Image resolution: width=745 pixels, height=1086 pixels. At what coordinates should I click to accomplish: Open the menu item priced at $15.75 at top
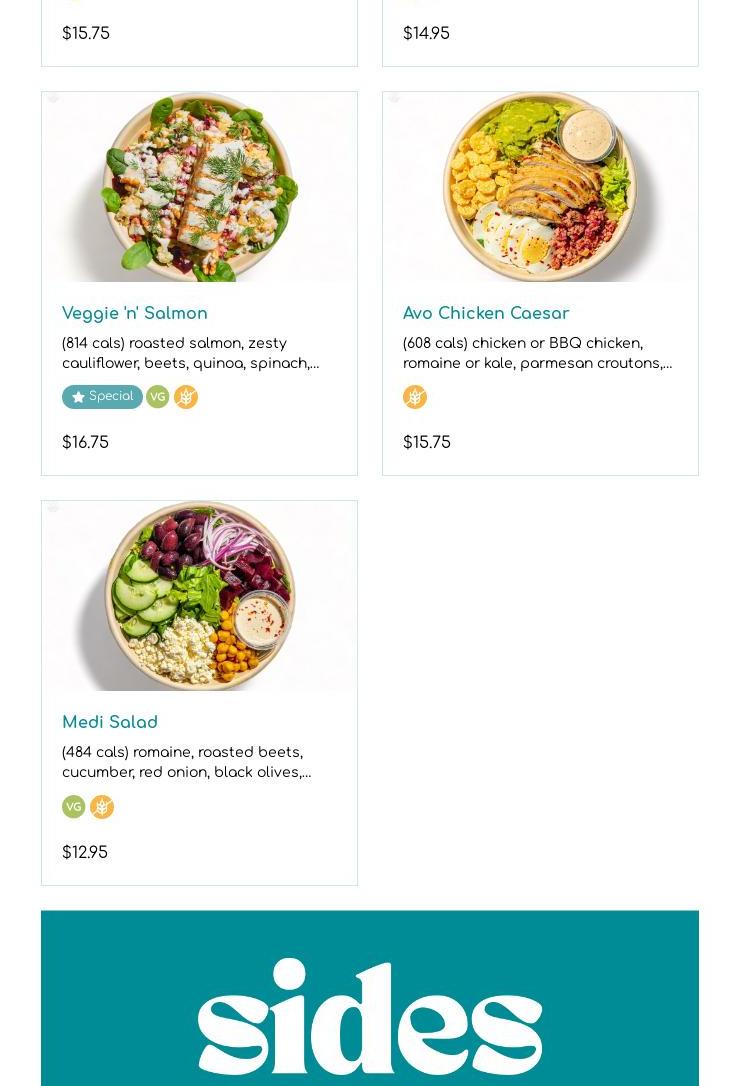(x=199, y=34)
